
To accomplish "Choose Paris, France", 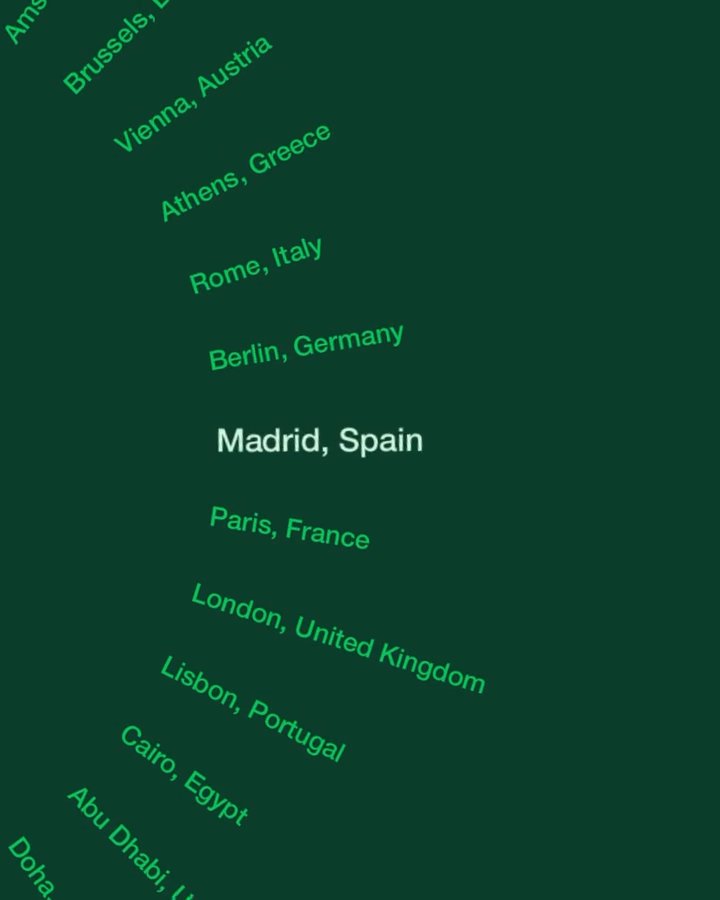I will coord(289,528).
